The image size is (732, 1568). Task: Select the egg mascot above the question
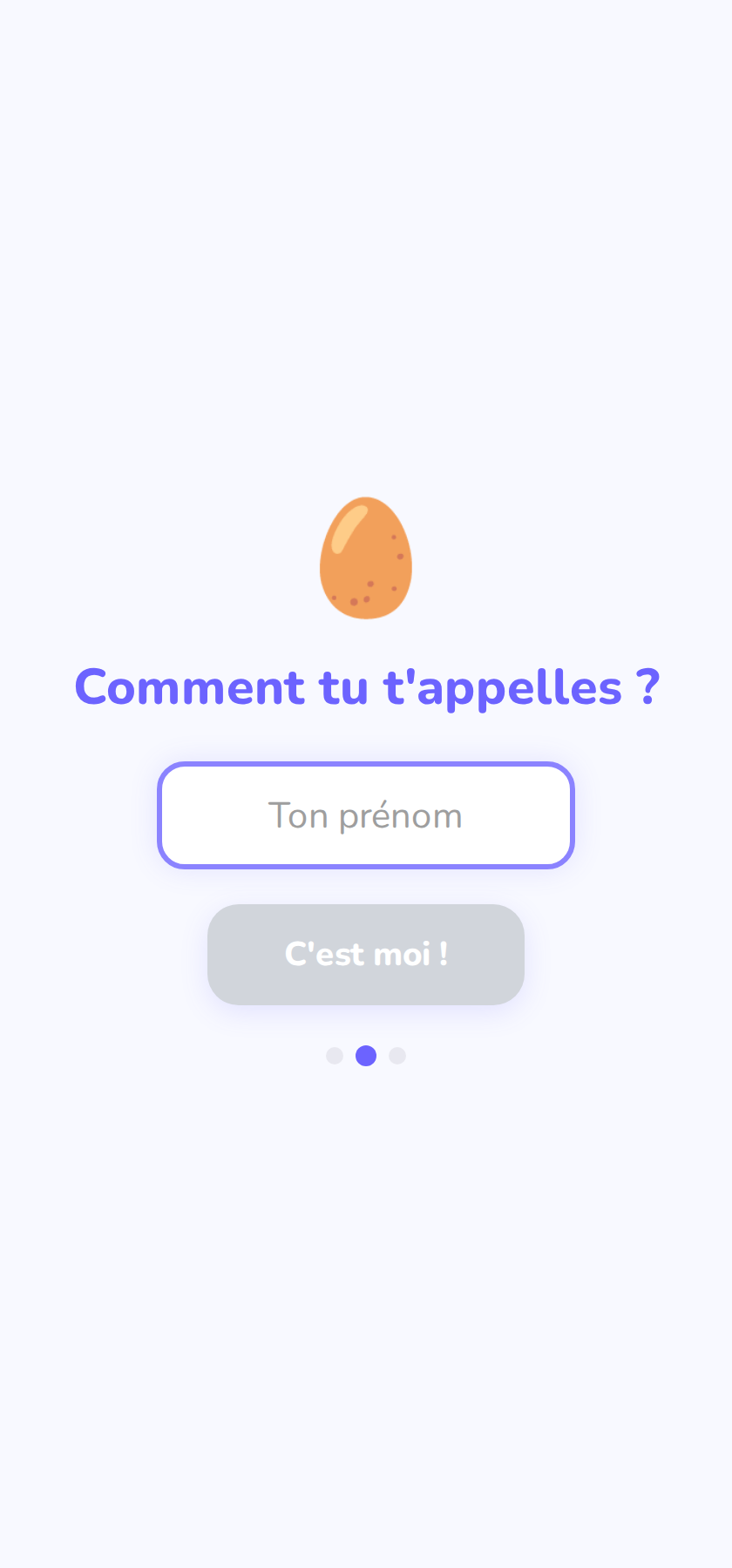pyautogui.click(x=366, y=559)
